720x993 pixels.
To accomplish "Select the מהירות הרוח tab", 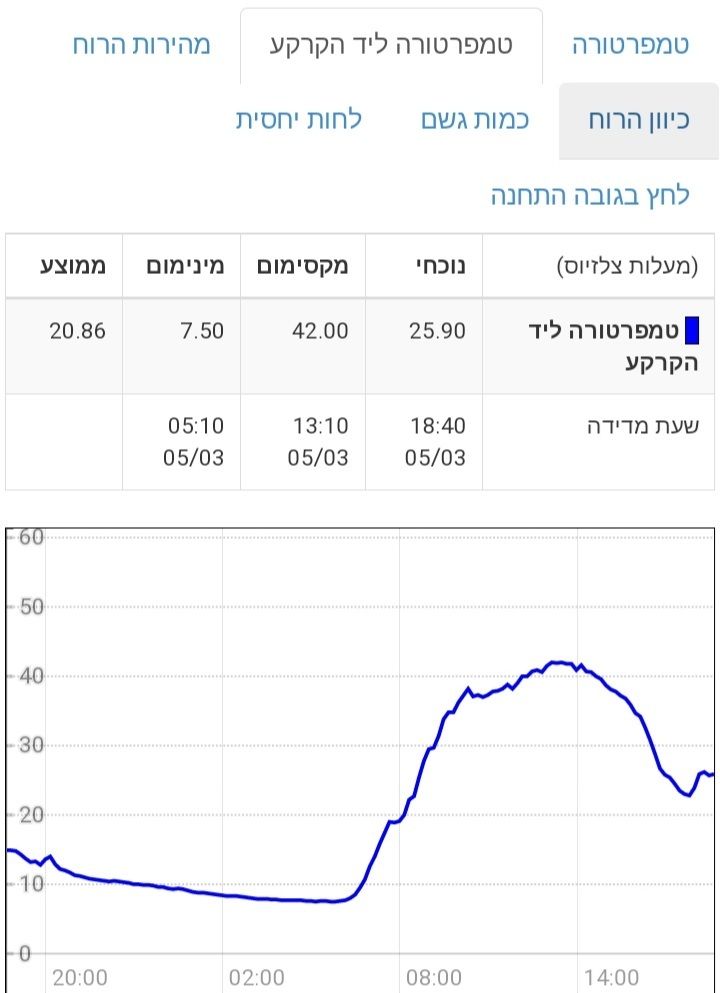I will coord(141,46).
